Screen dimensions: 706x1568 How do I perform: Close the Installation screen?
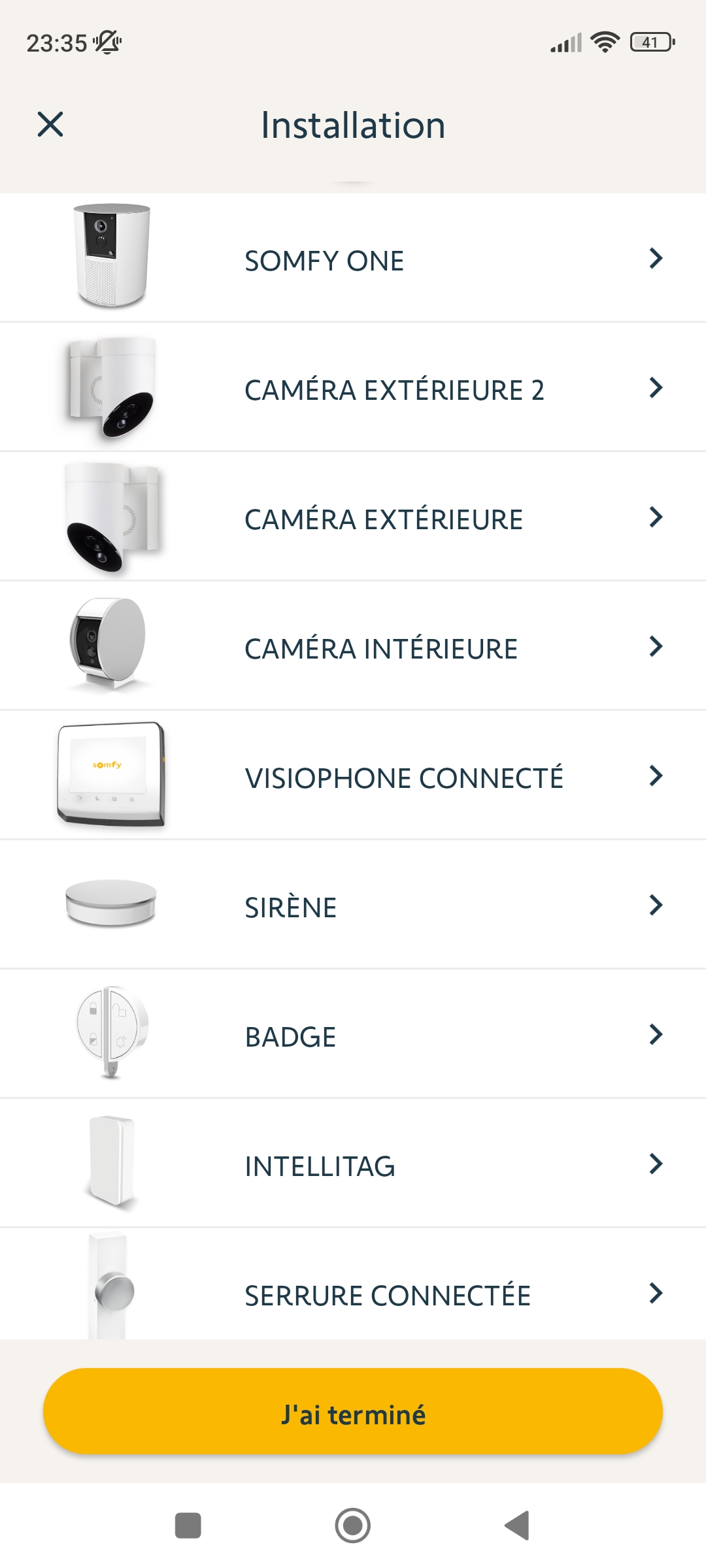pos(50,124)
